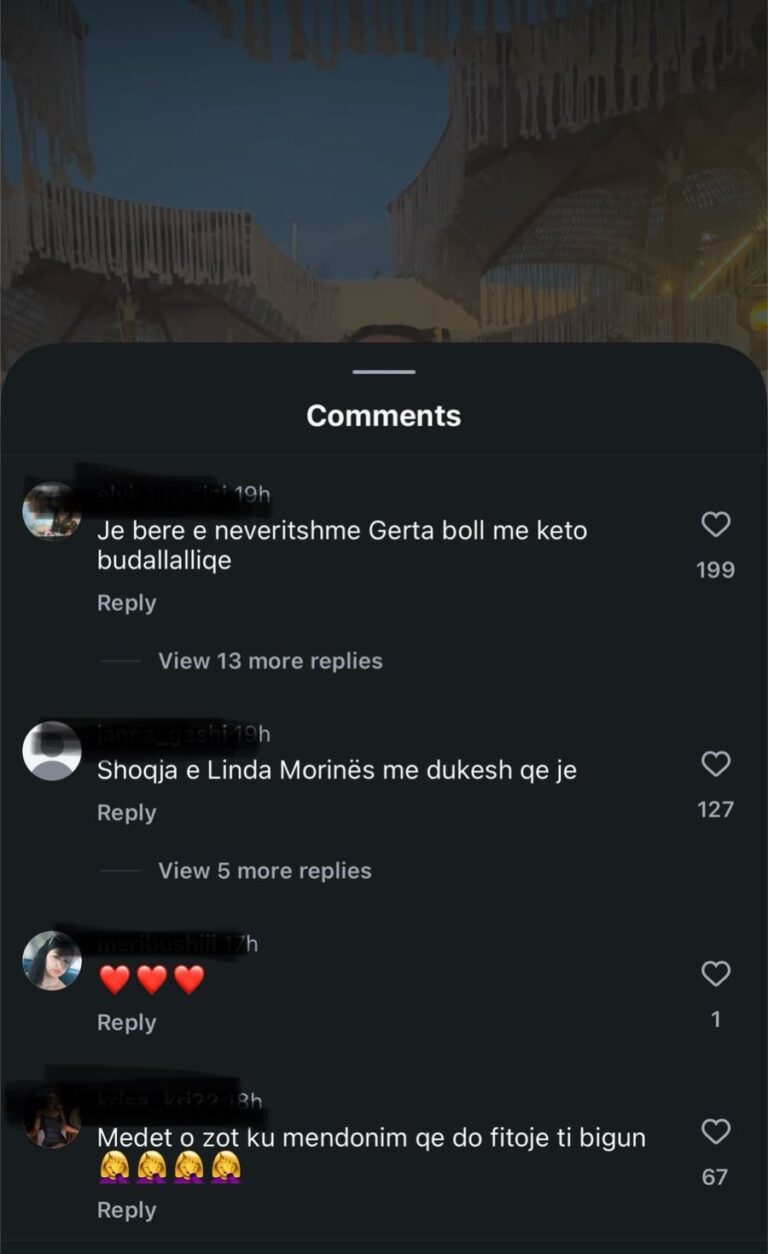Expand View 5 more replies

264,871
